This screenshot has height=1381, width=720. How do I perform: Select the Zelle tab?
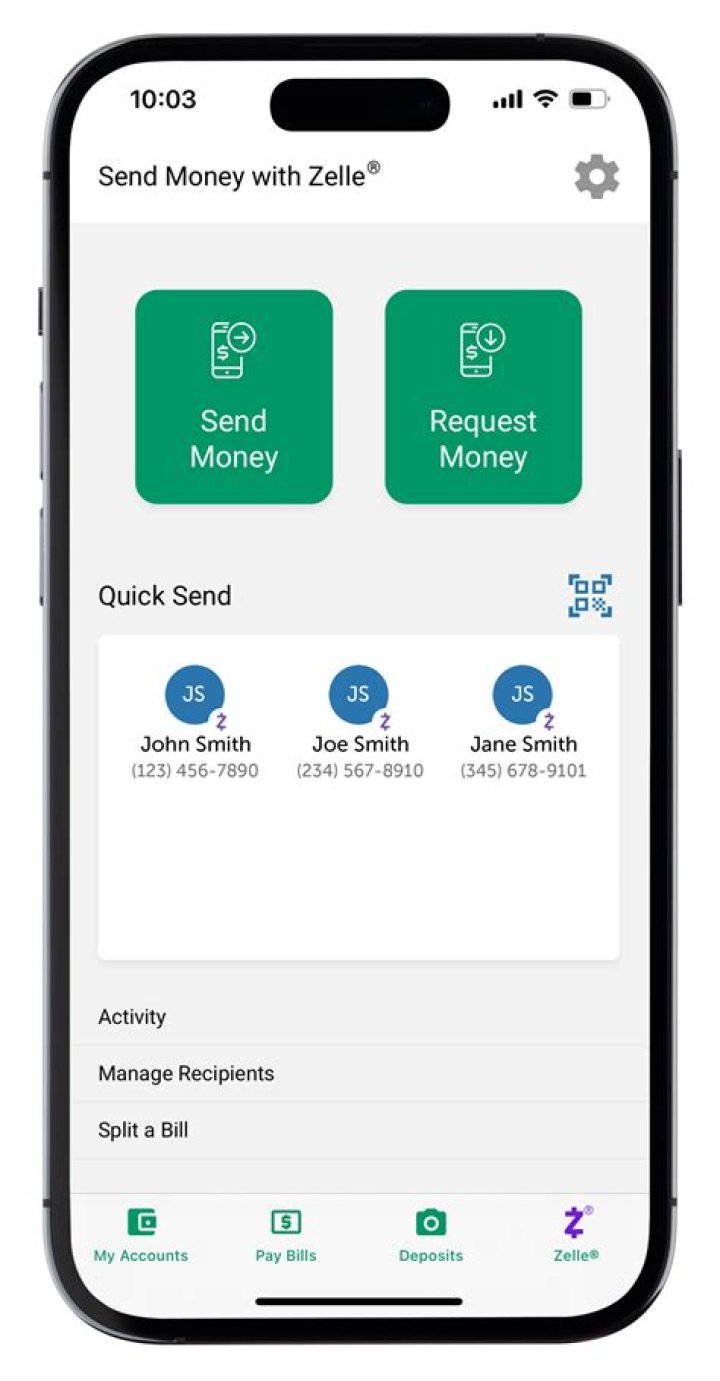tap(576, 1236)
